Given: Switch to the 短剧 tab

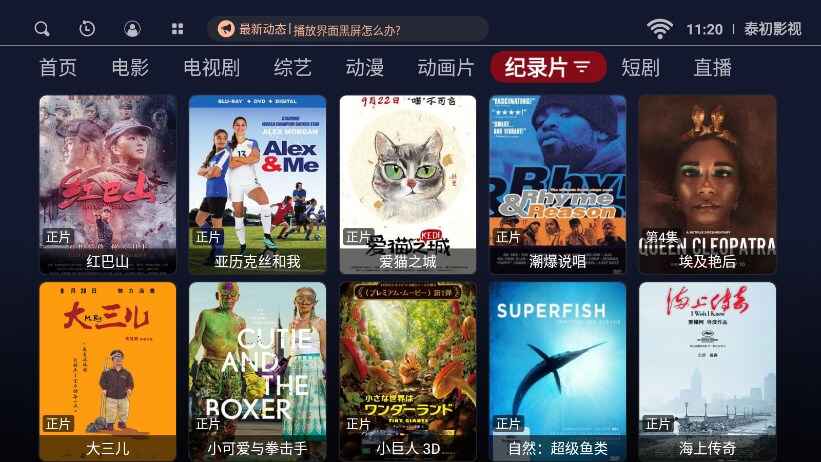Looking at the screenshot, I should tap(640, 68).
